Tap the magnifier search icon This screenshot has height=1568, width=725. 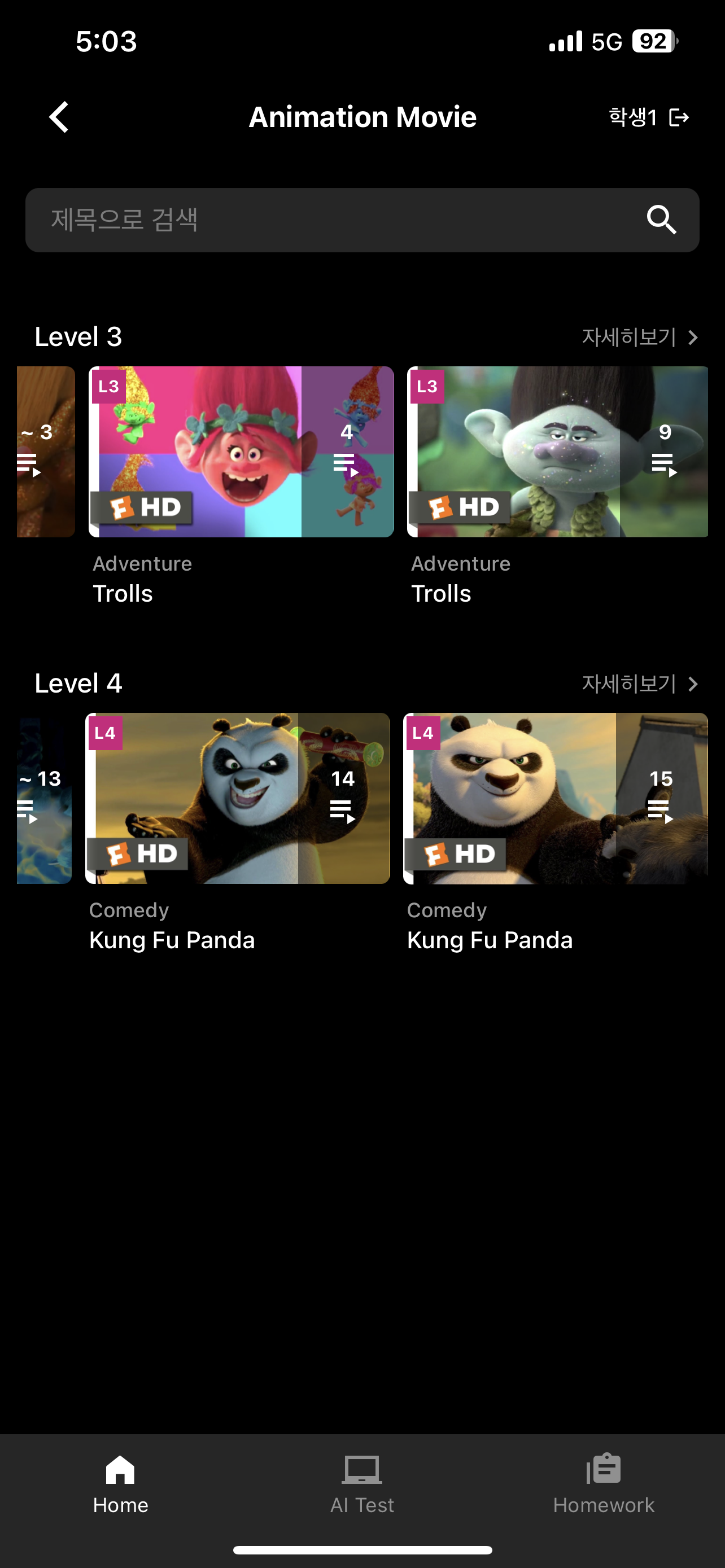click(661, 220)
